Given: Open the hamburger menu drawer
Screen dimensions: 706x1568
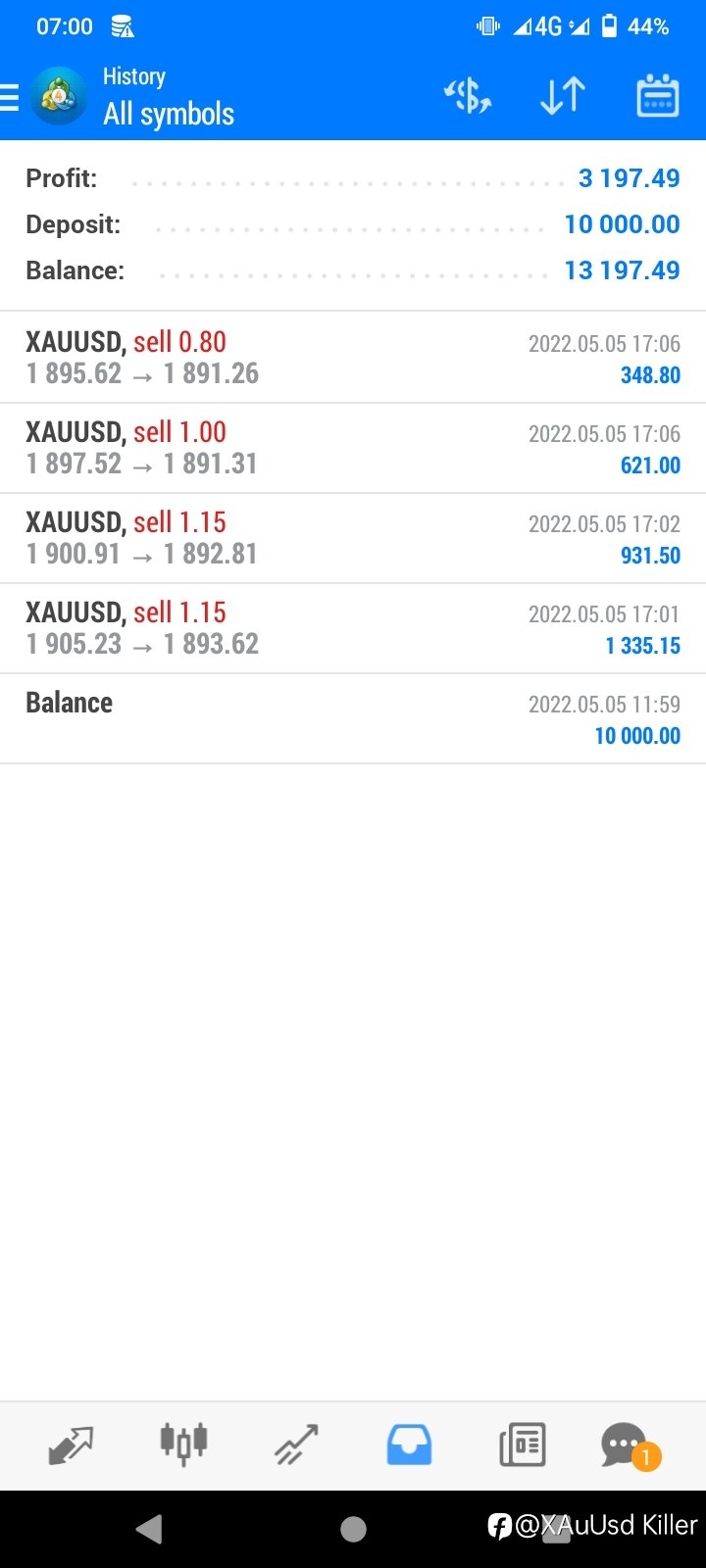Looking at the screenshot, I should pyautogui.click(x=10, y=97).
